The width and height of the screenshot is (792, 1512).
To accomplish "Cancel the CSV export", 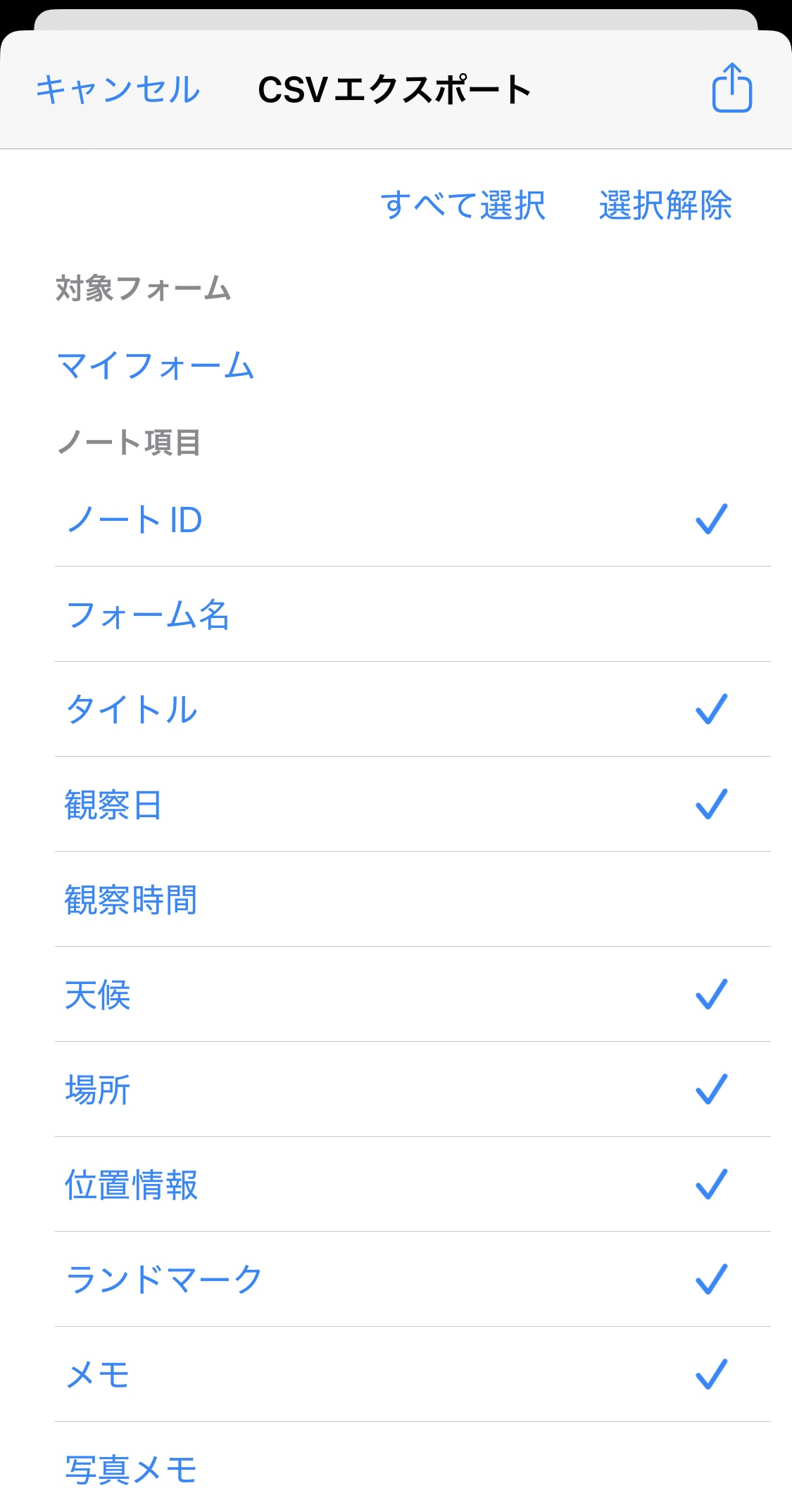I will point(118,90).
